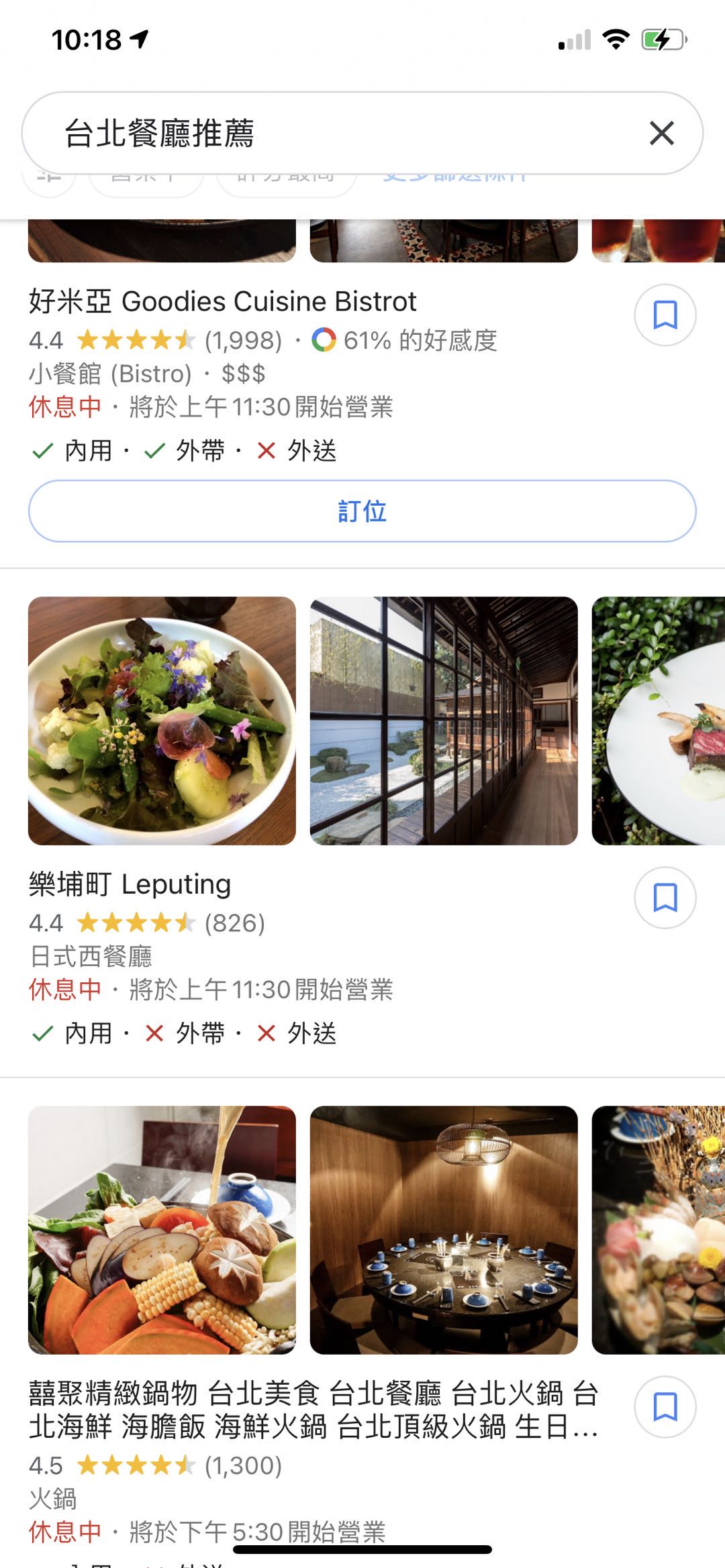View the private dining room photo
Image resolution: width=725 pixels, height=1568 pixels.
[444, 1230]
